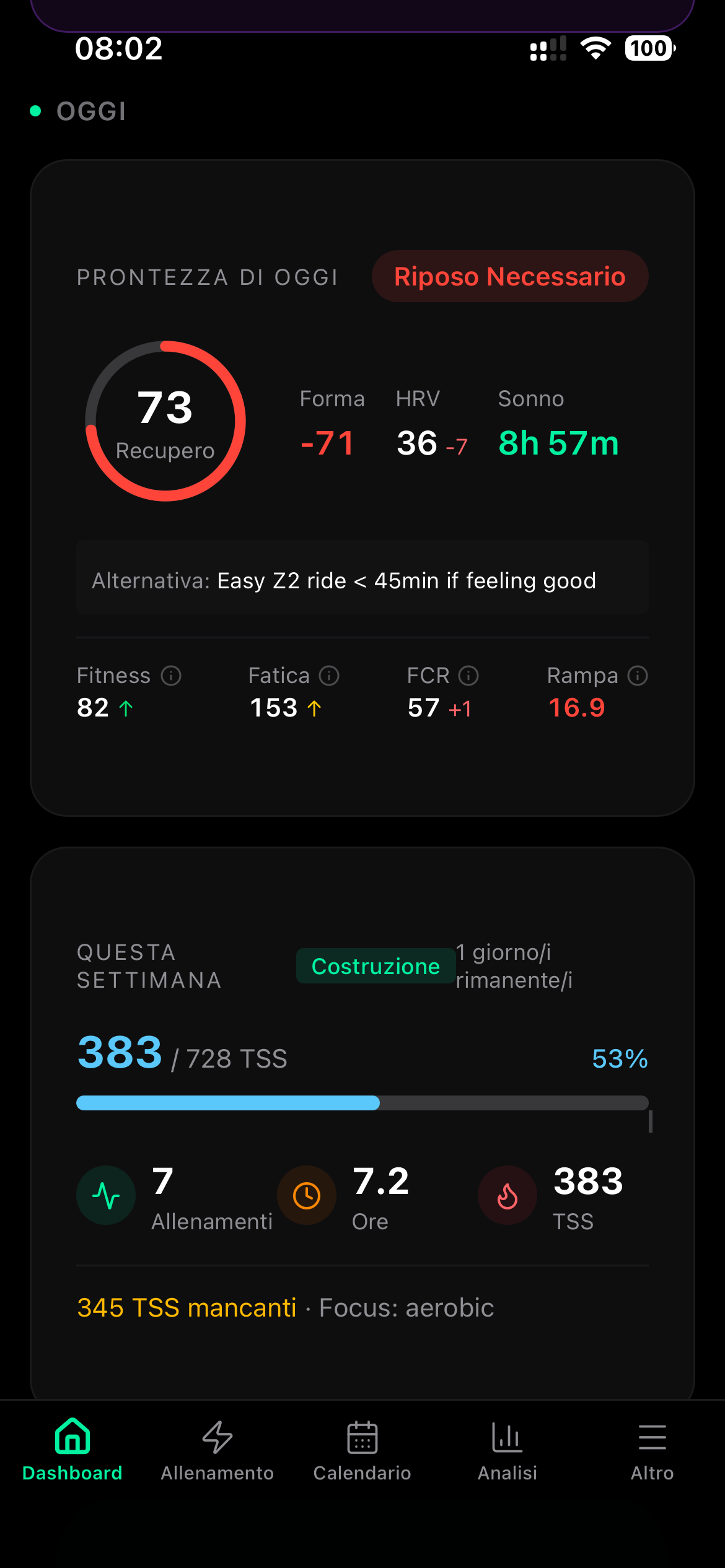
Task: Select the Dashboard tab
Action: click(x=72, y=1450)
